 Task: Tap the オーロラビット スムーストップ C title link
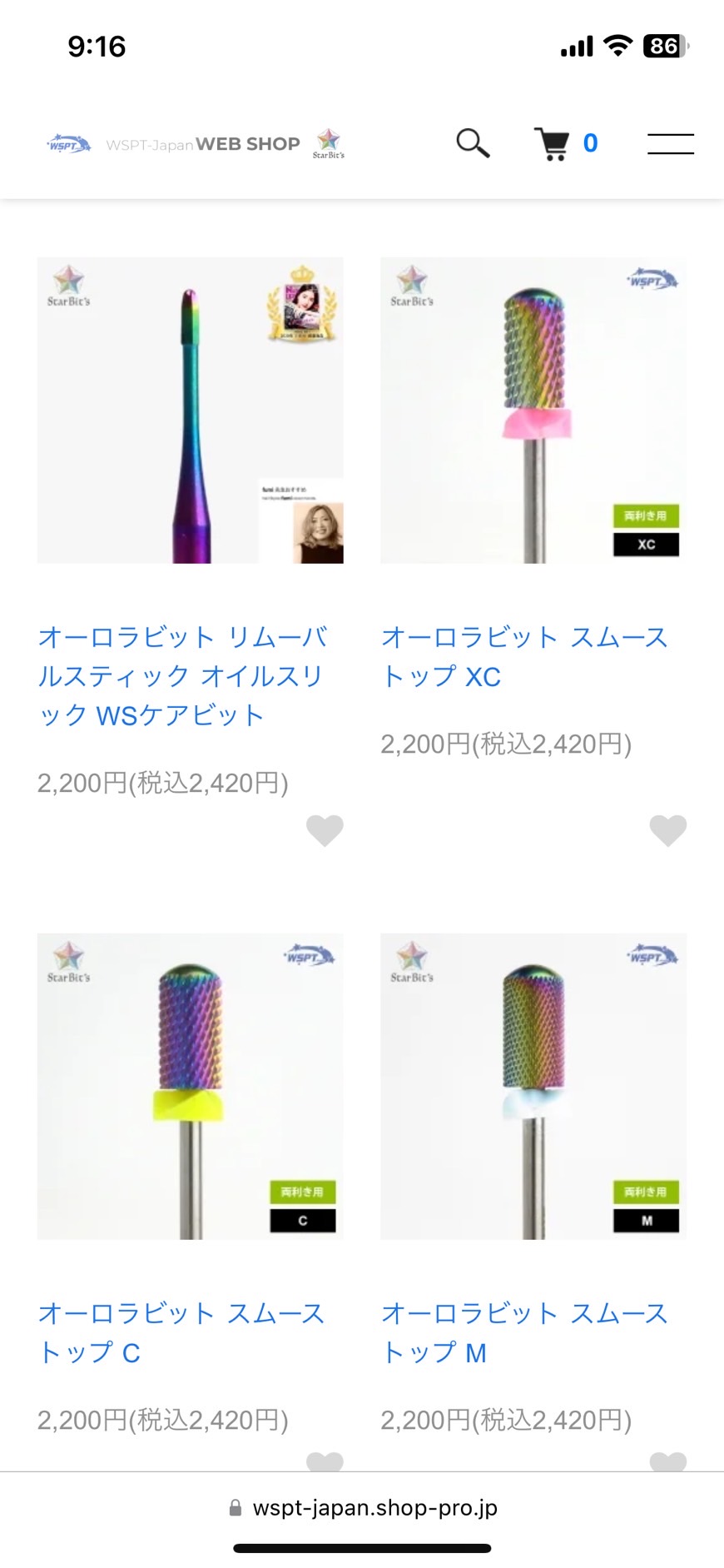[x=181, y=1332]
